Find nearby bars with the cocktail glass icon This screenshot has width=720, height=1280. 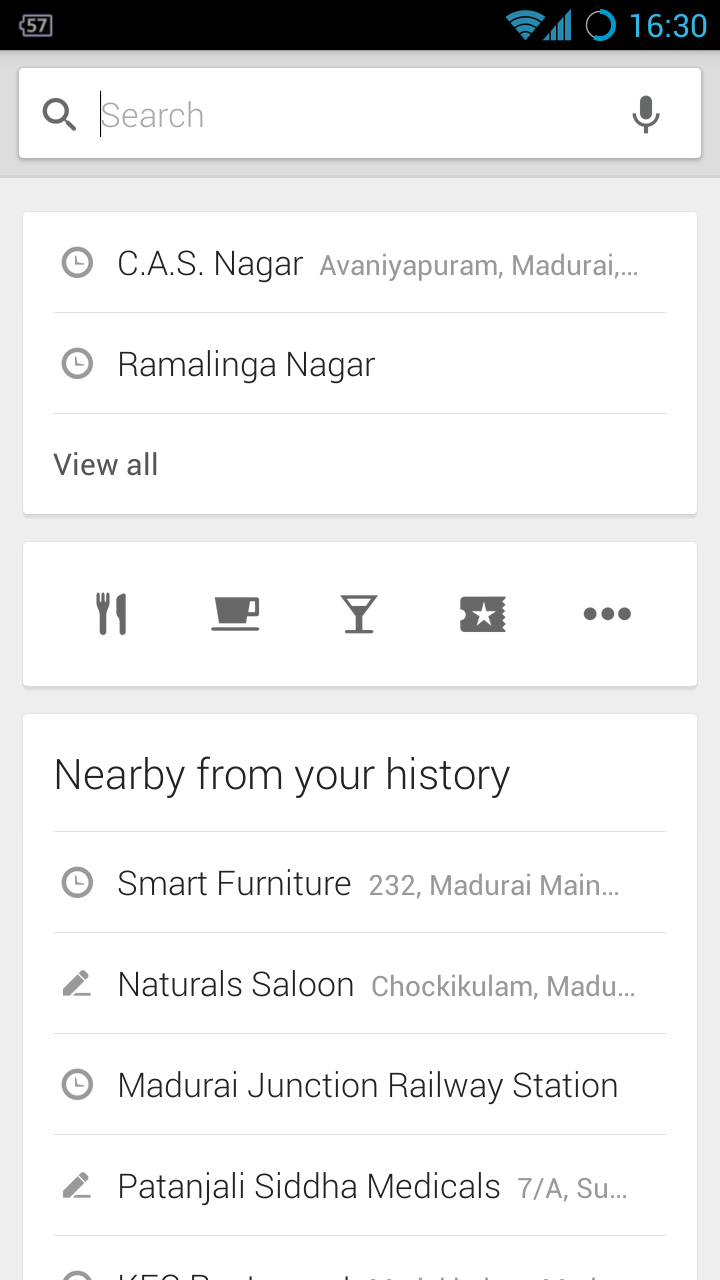pyautogui.click(x=359, y=614)
